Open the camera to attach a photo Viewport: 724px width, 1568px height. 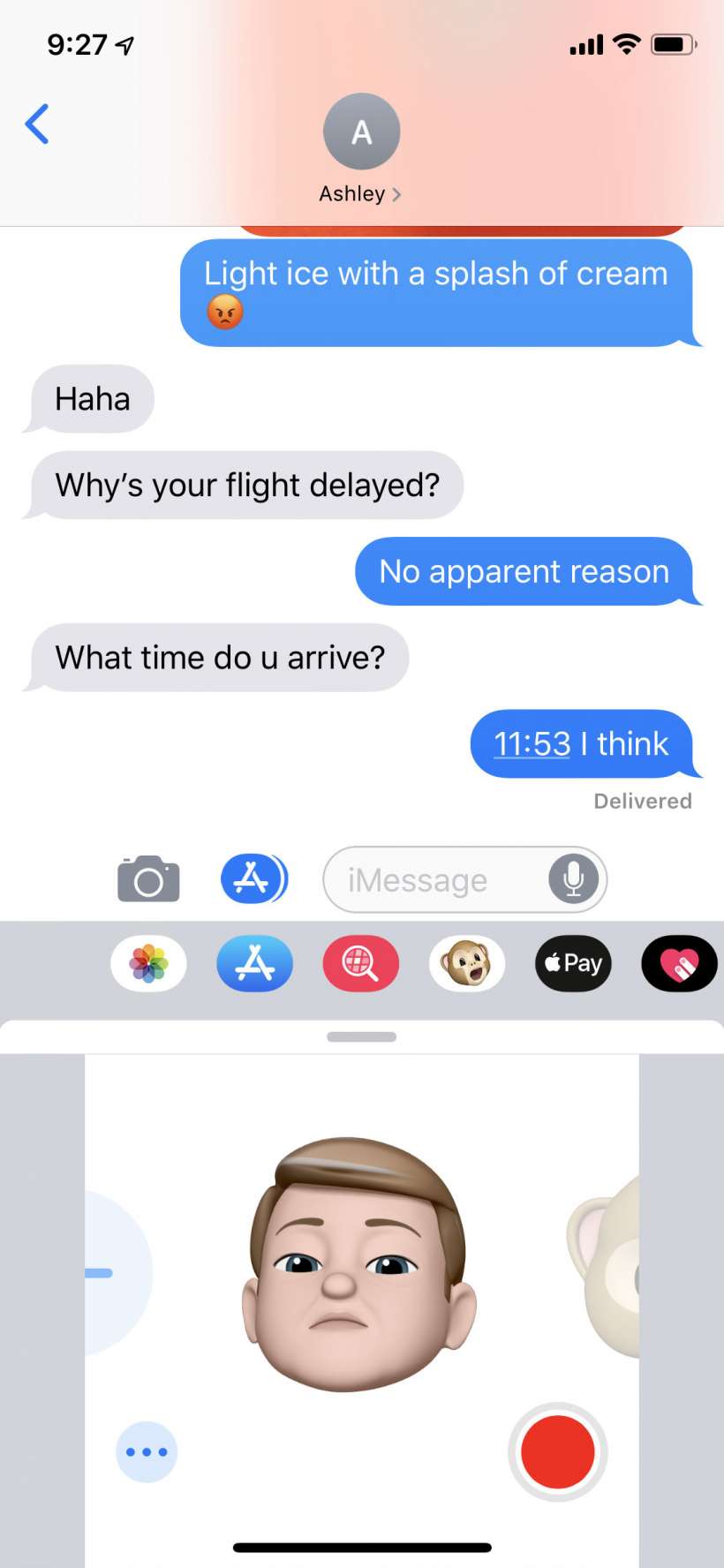point(148,879)
